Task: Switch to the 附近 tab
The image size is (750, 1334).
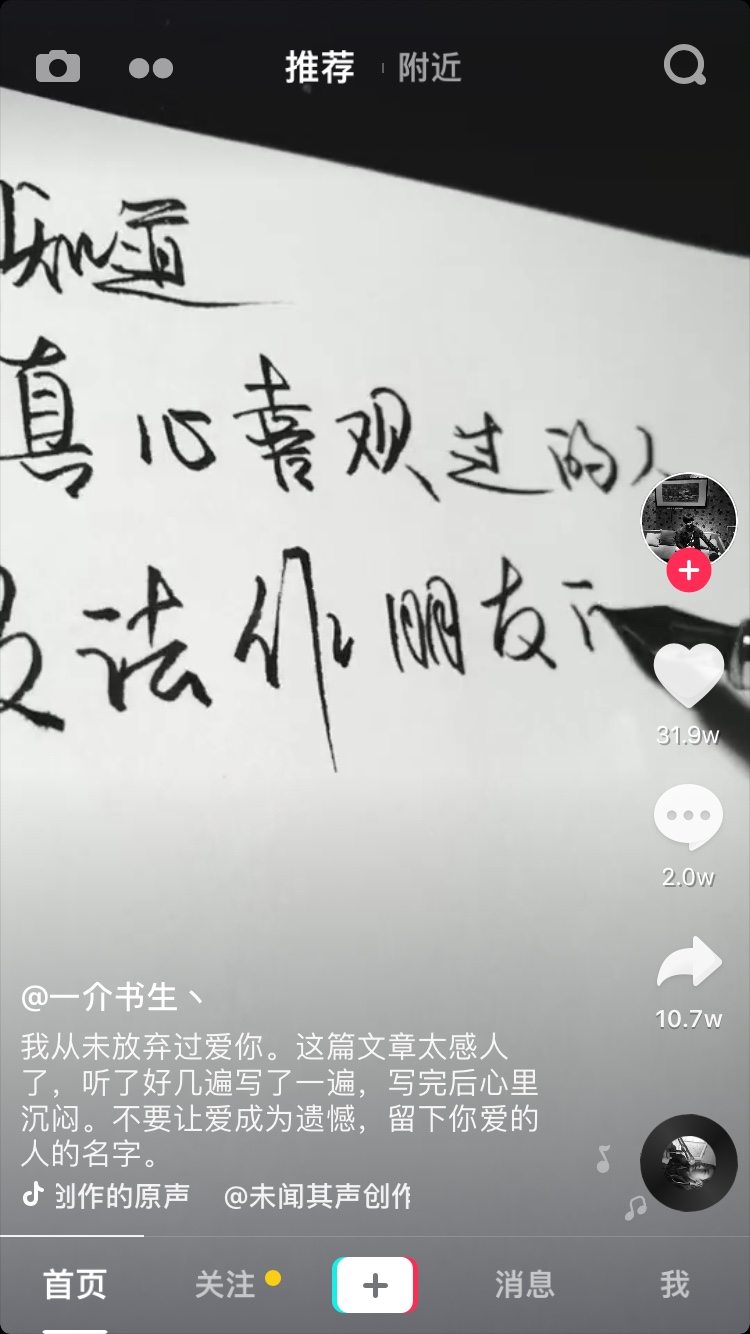Action: click(x=430, y=67)
